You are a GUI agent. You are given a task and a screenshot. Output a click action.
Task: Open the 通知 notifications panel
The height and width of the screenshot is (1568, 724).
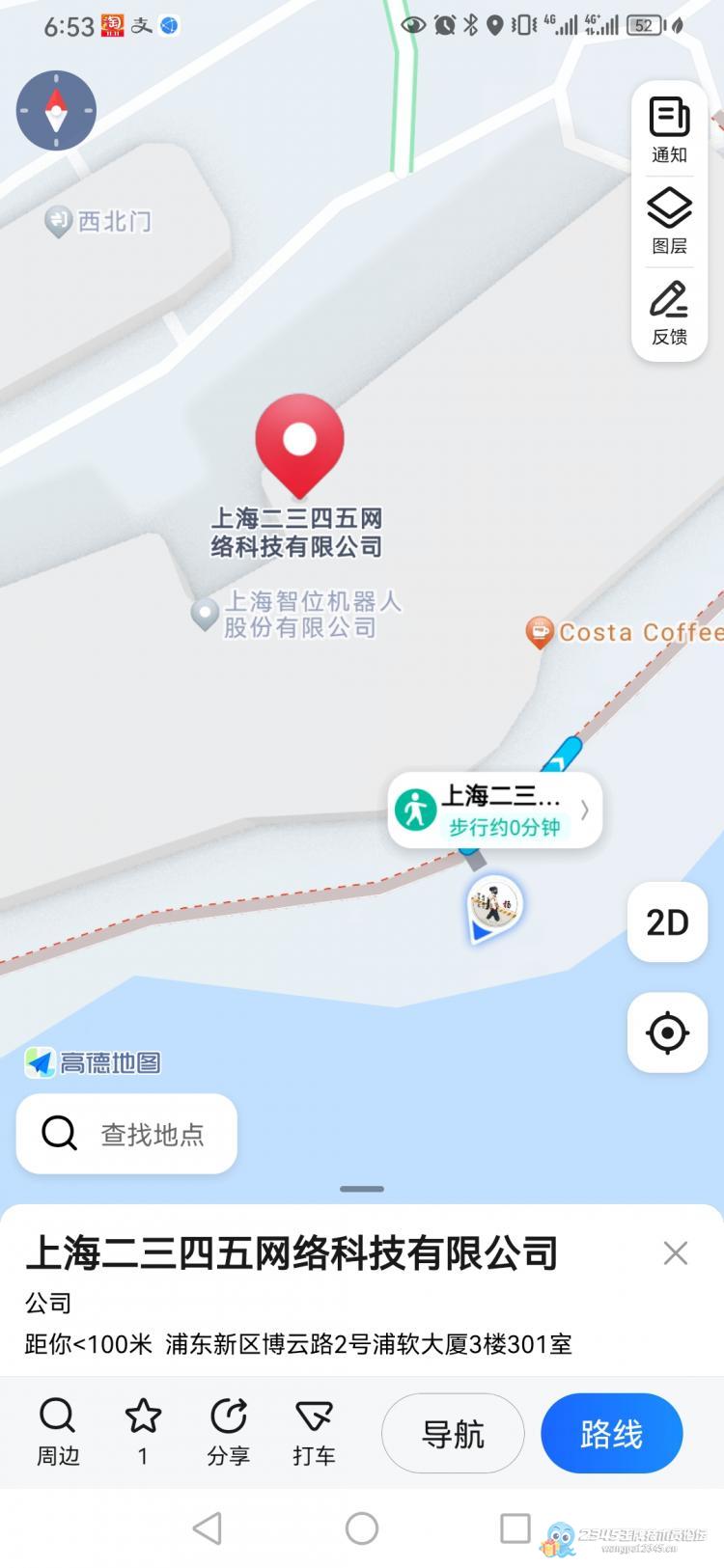coord(669,130)
